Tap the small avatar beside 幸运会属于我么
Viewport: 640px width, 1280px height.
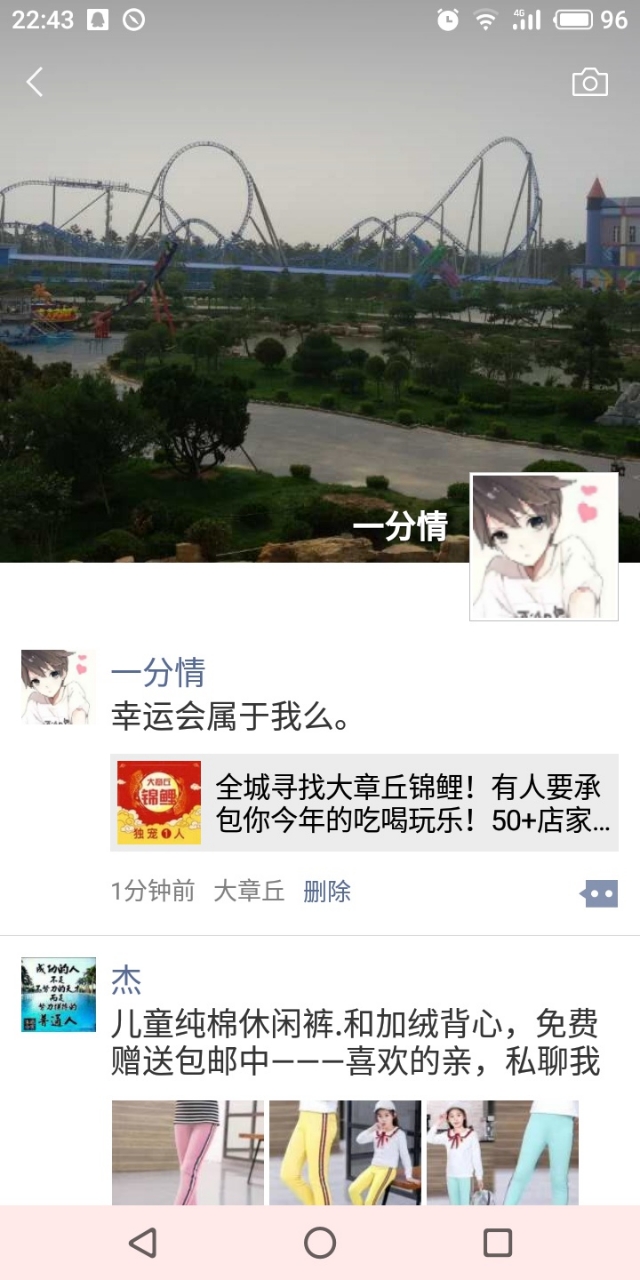coord(58,687)
